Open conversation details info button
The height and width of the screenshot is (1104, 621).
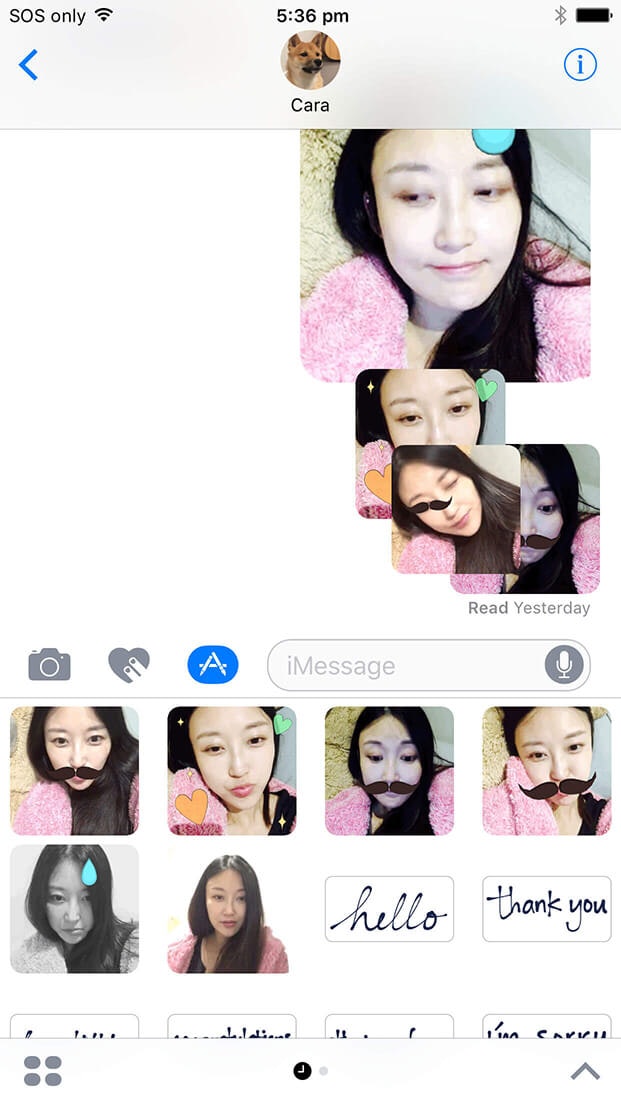(x=580, y=65)
